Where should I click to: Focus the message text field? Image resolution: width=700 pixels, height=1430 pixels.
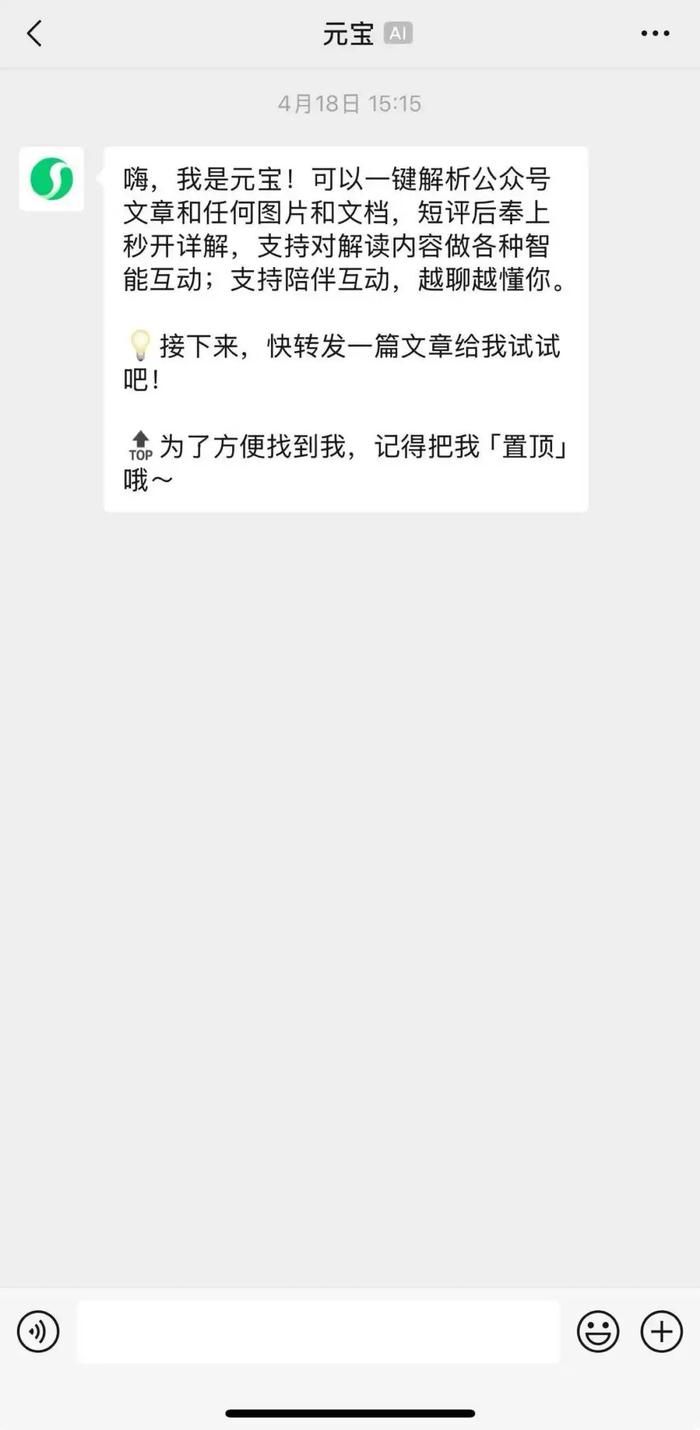(318, 1331)
